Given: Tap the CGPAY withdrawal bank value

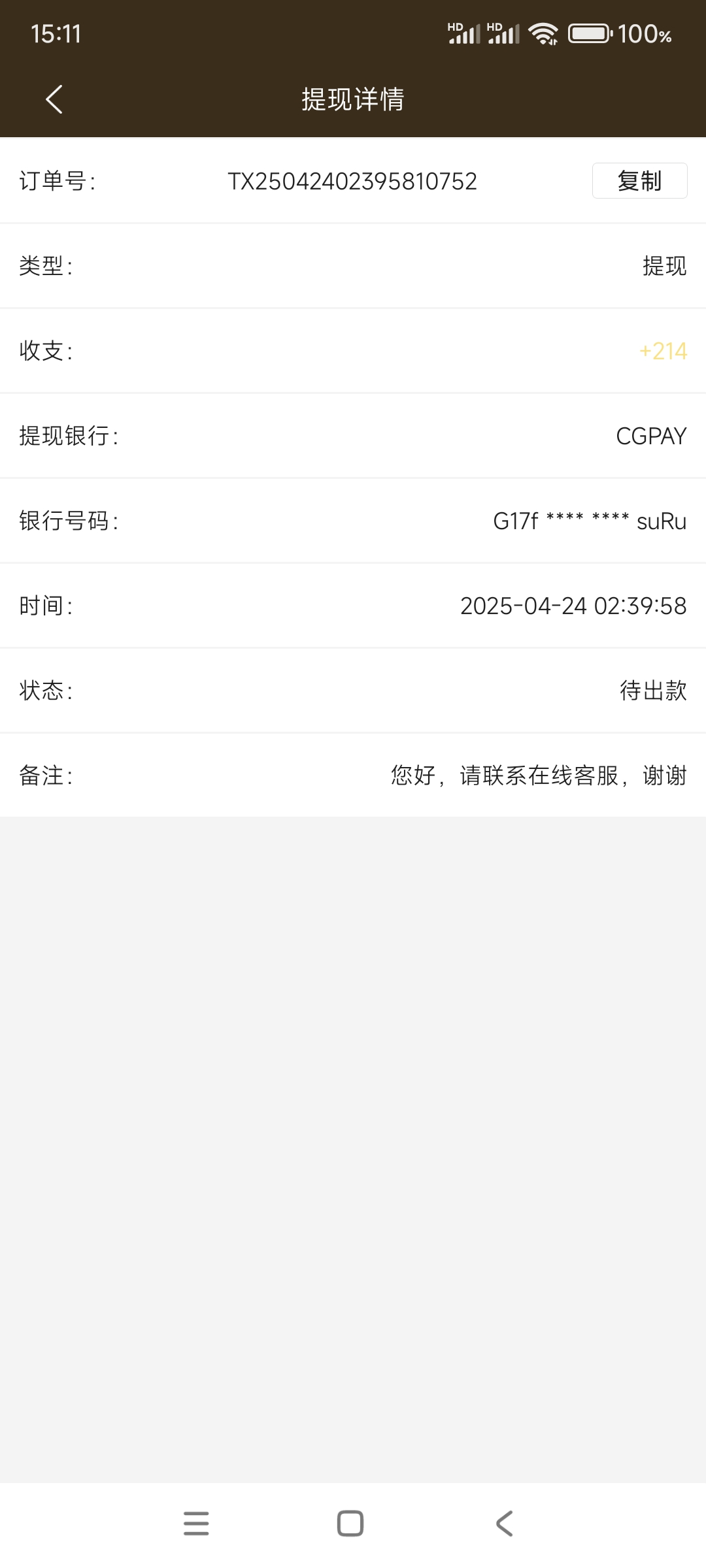Looking at the screenshot, I should point(651,436).
